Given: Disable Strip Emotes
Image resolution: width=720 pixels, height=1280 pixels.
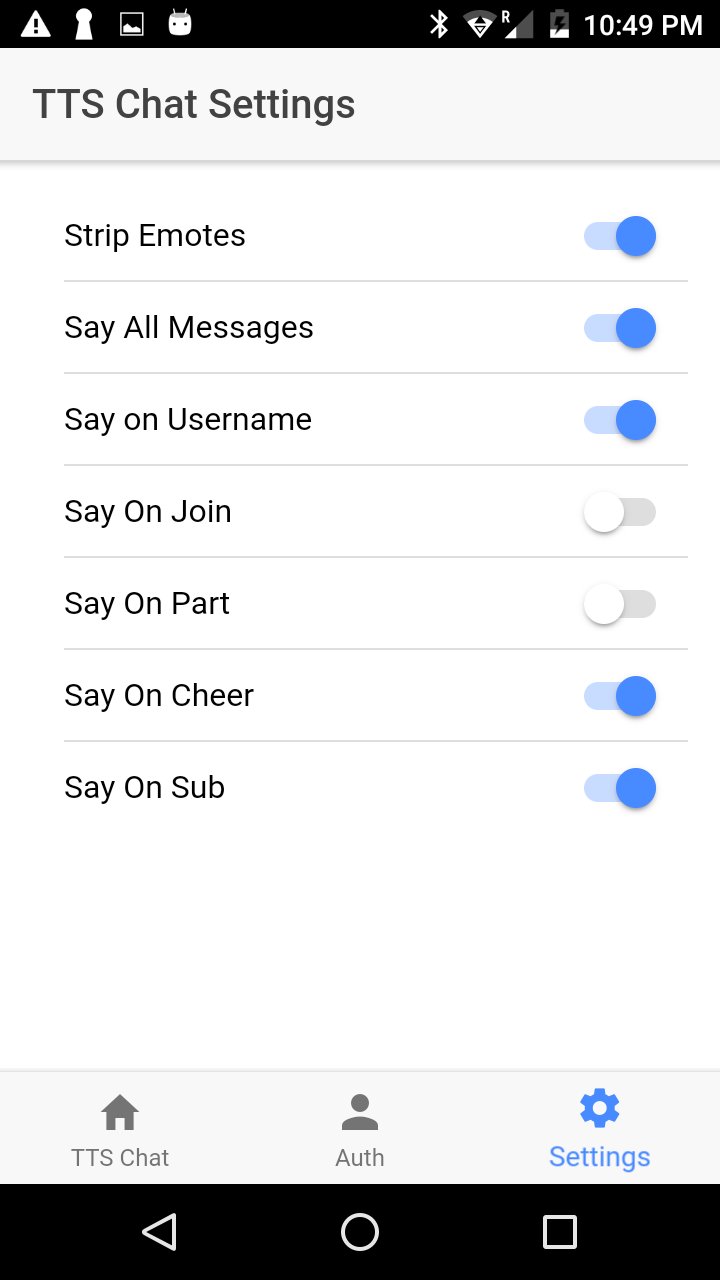Looking at the screenshot, I should click(619, 235).
